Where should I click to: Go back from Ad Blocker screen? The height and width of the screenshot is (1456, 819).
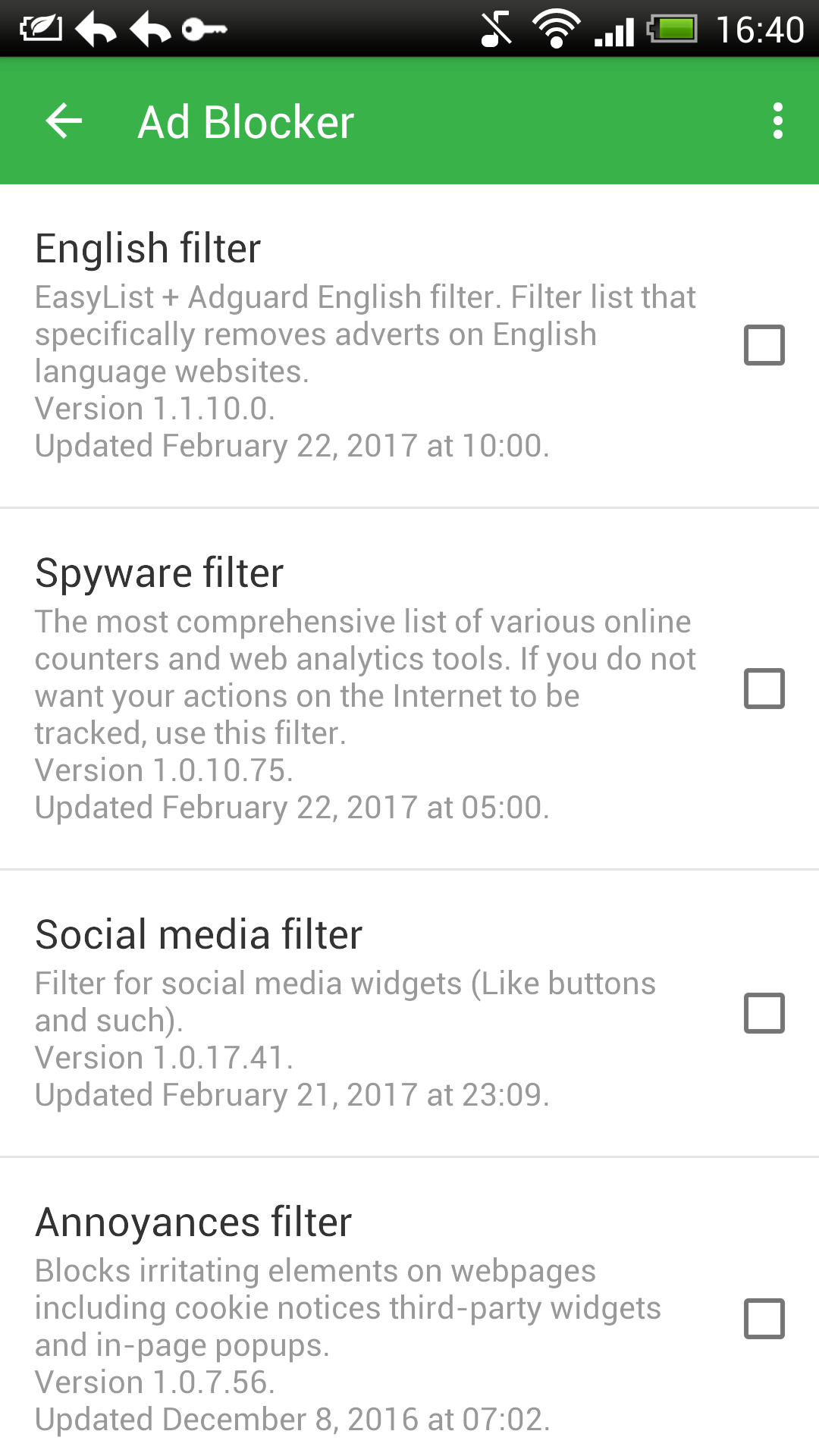(x=64, y=121)
